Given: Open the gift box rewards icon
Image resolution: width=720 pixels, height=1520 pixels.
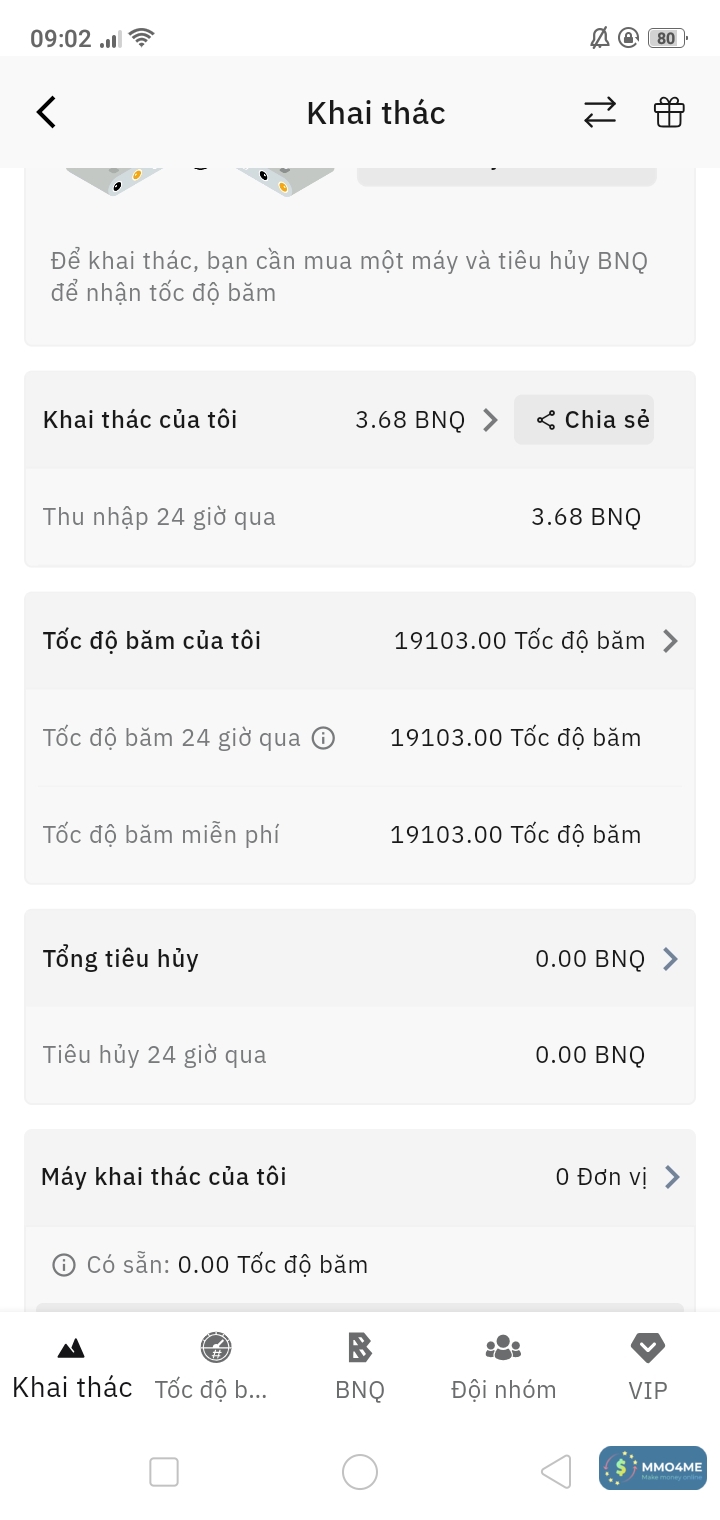Looking at the screenshot, I should 669,112.
